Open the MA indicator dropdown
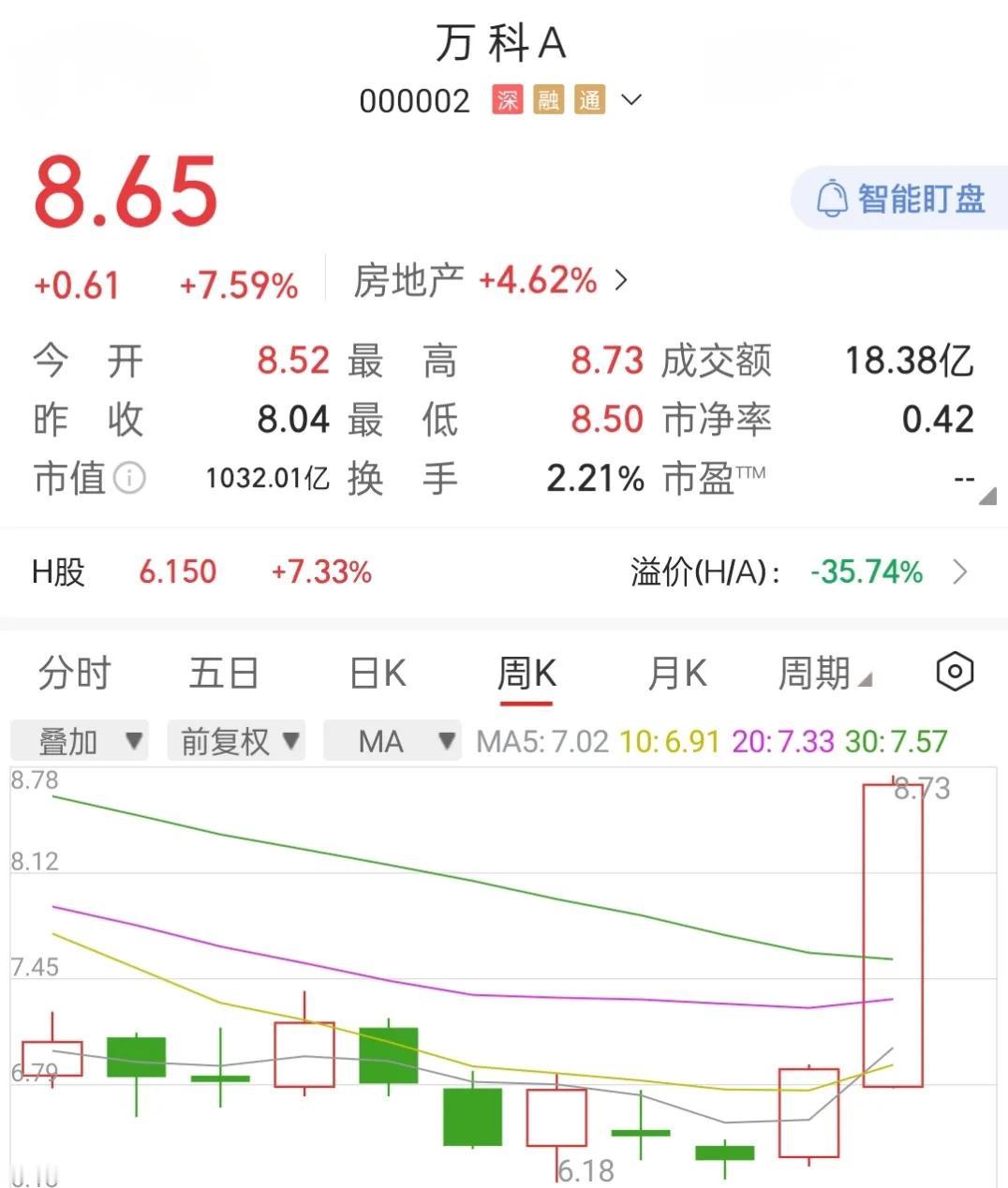 pyautogui.click(x=392, y=741)
